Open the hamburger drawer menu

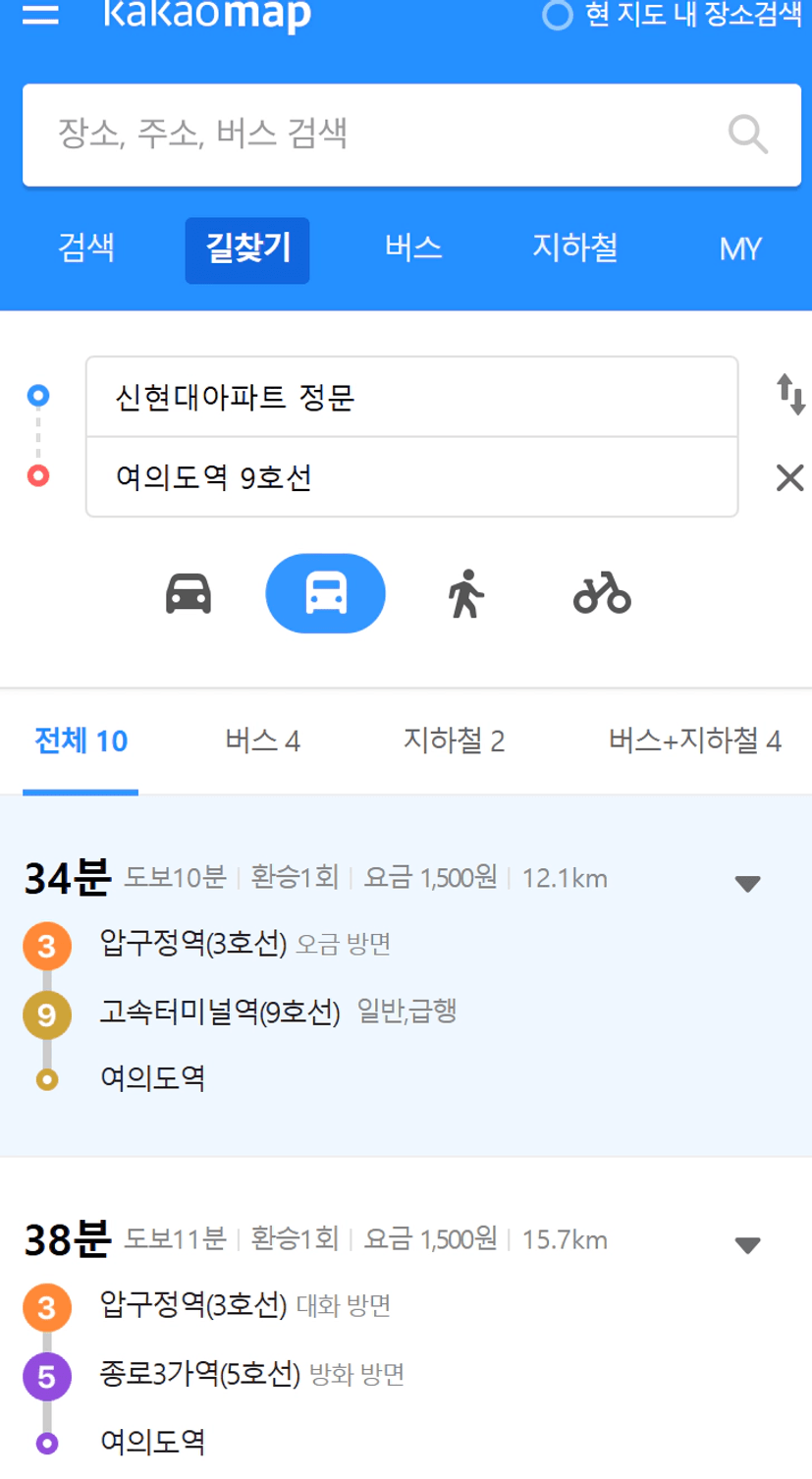pyautogui.click(x=40, y=14)
